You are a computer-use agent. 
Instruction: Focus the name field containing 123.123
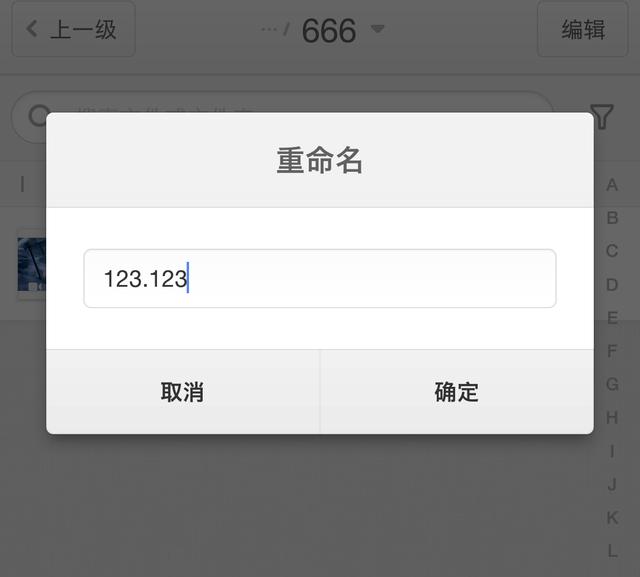click(319, 278)
